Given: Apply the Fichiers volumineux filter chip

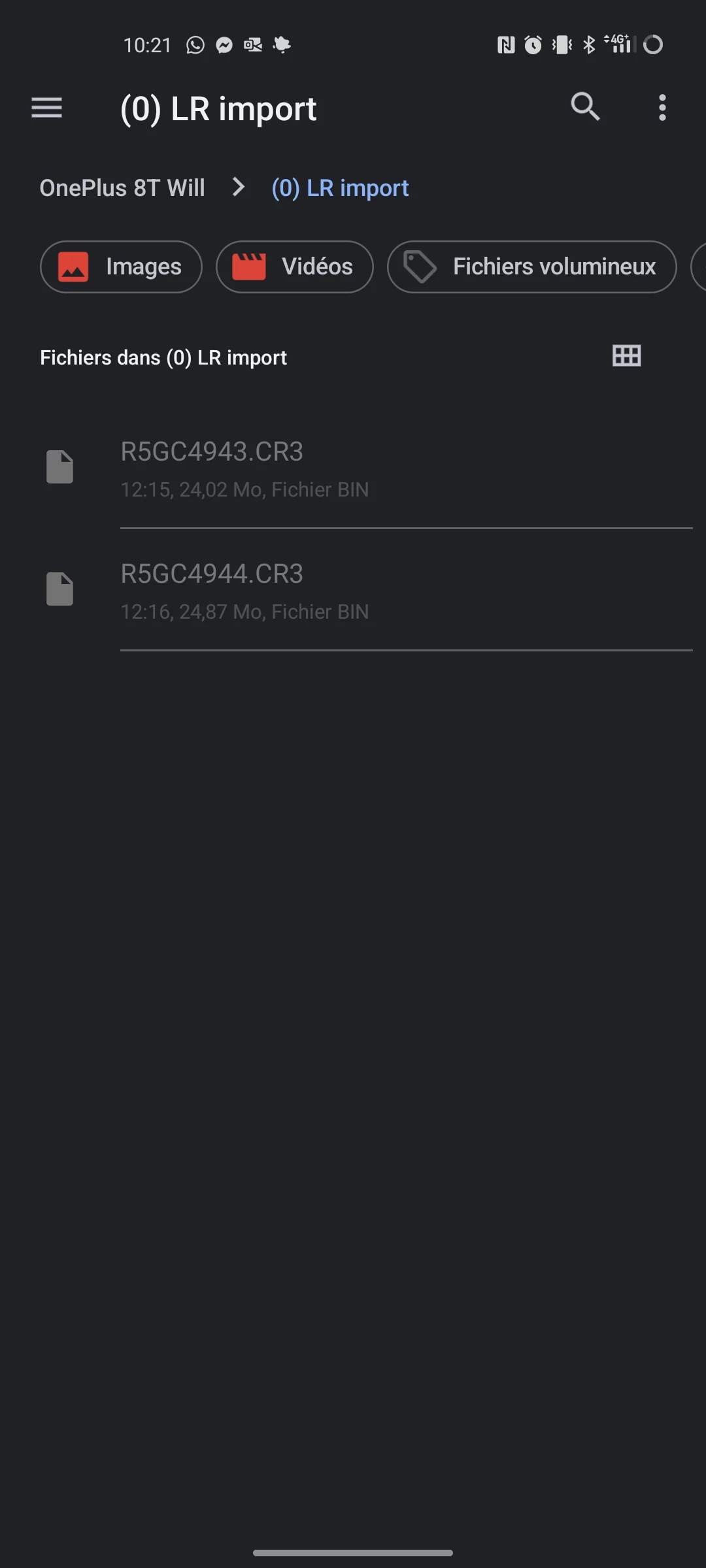Looking at the screenshot, I should [x=531, y=267].
